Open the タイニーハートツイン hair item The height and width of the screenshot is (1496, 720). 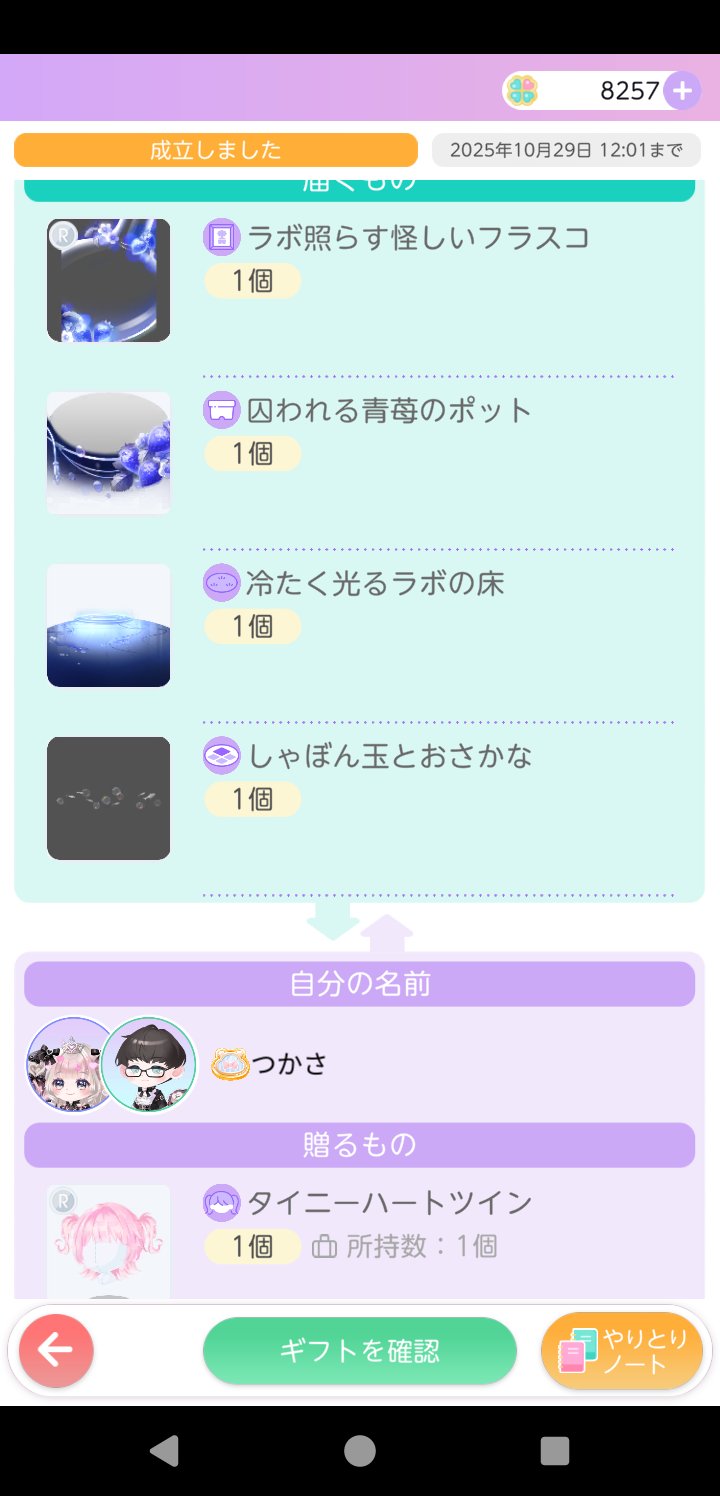tap(108, 1242)
